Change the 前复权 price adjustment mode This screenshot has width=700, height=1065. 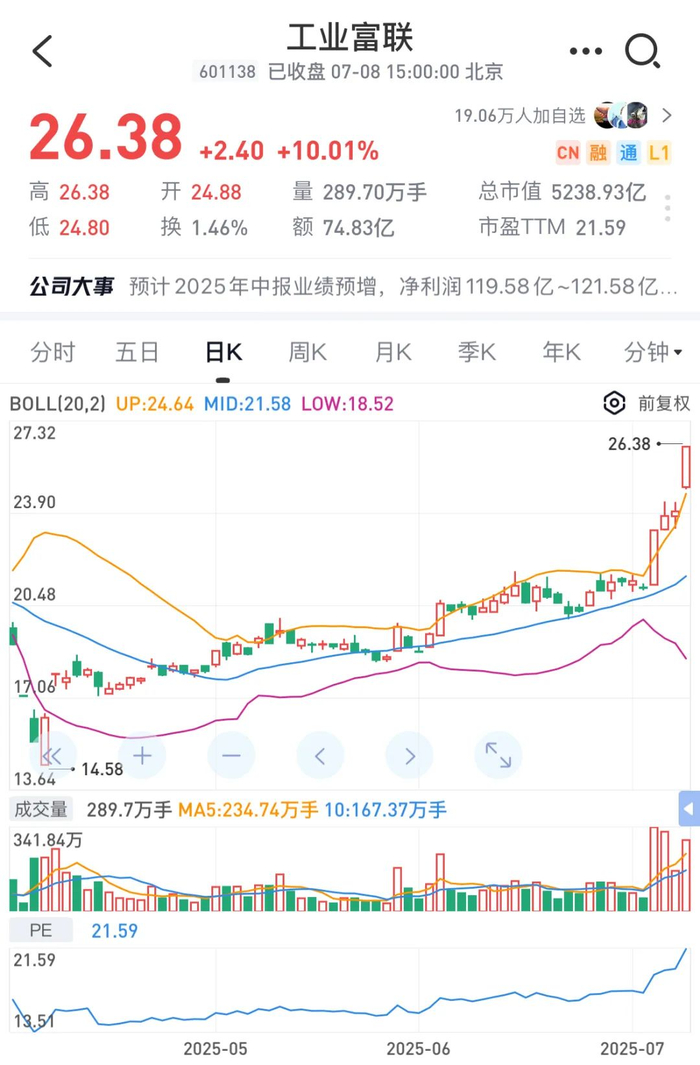[x=664, y=404]
